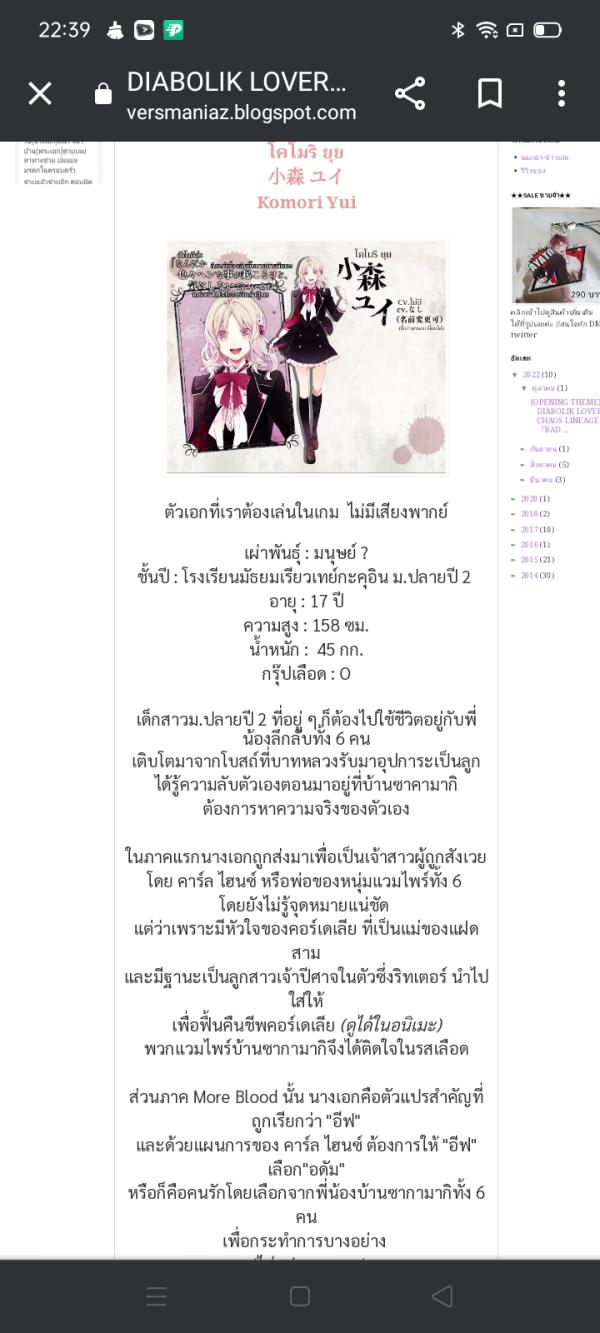The height and width of the screenshot is (1333, 600).
Task: Open the 2015 archive link
Action: [528, 560]
